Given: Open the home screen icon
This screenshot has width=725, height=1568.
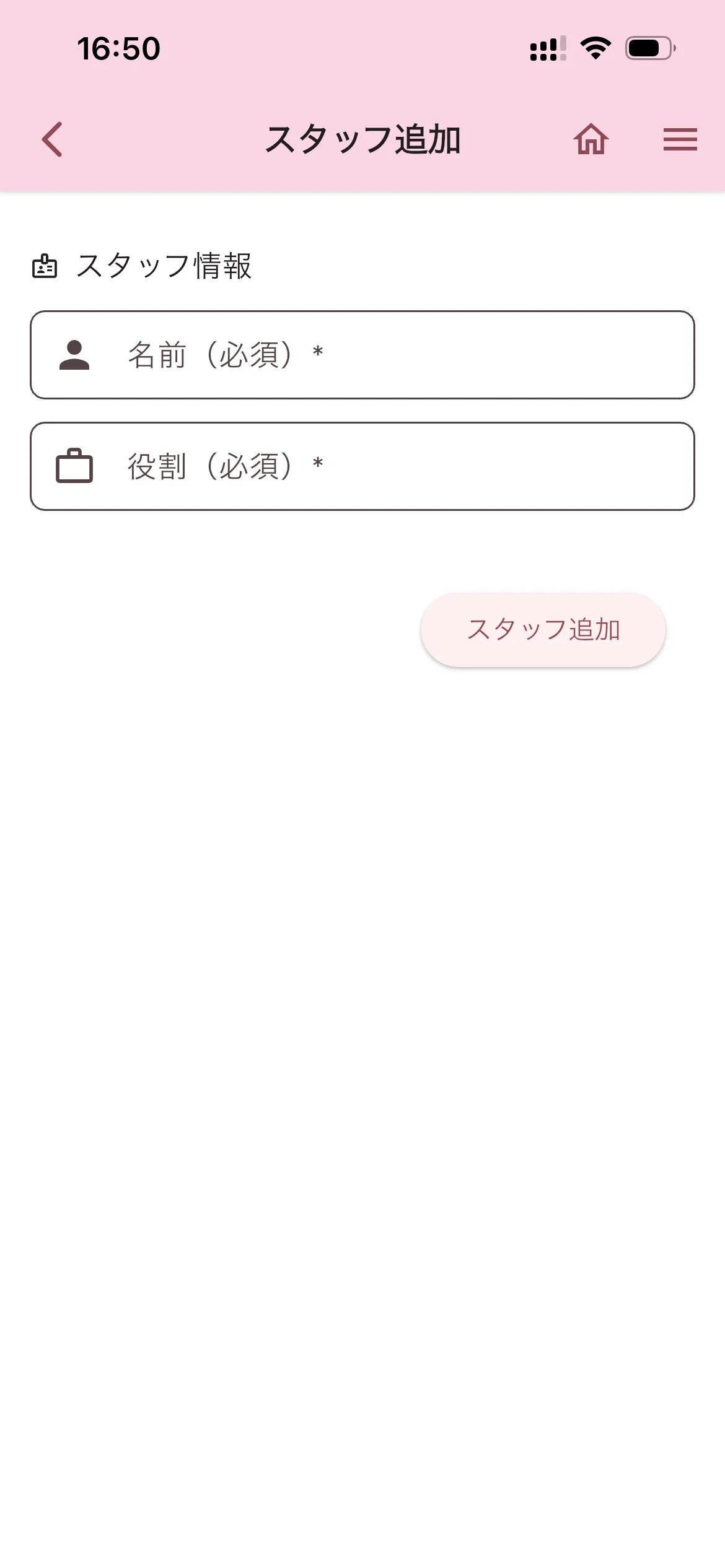Looking at the screenshot, I should (x=591, y=139).
